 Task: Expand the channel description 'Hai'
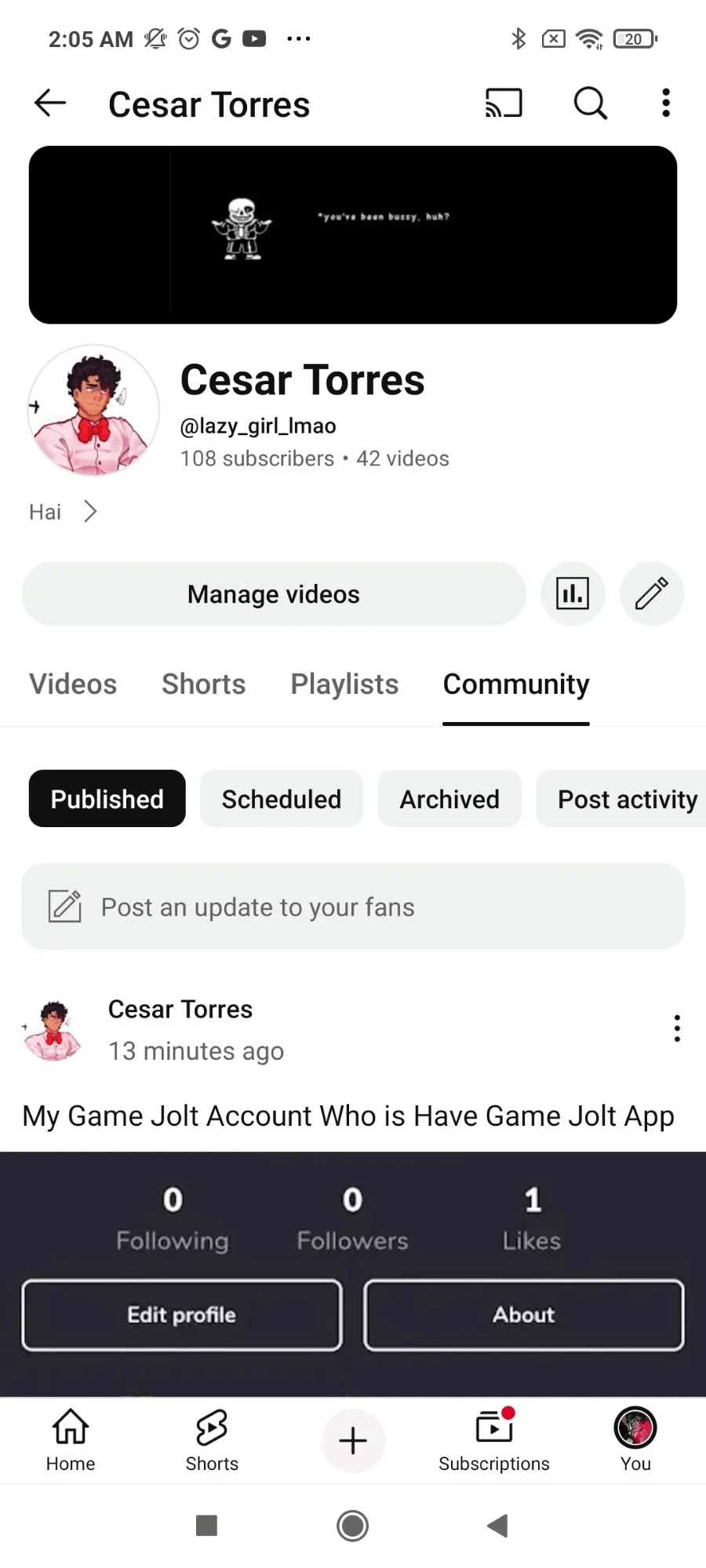tap(64, 512)
